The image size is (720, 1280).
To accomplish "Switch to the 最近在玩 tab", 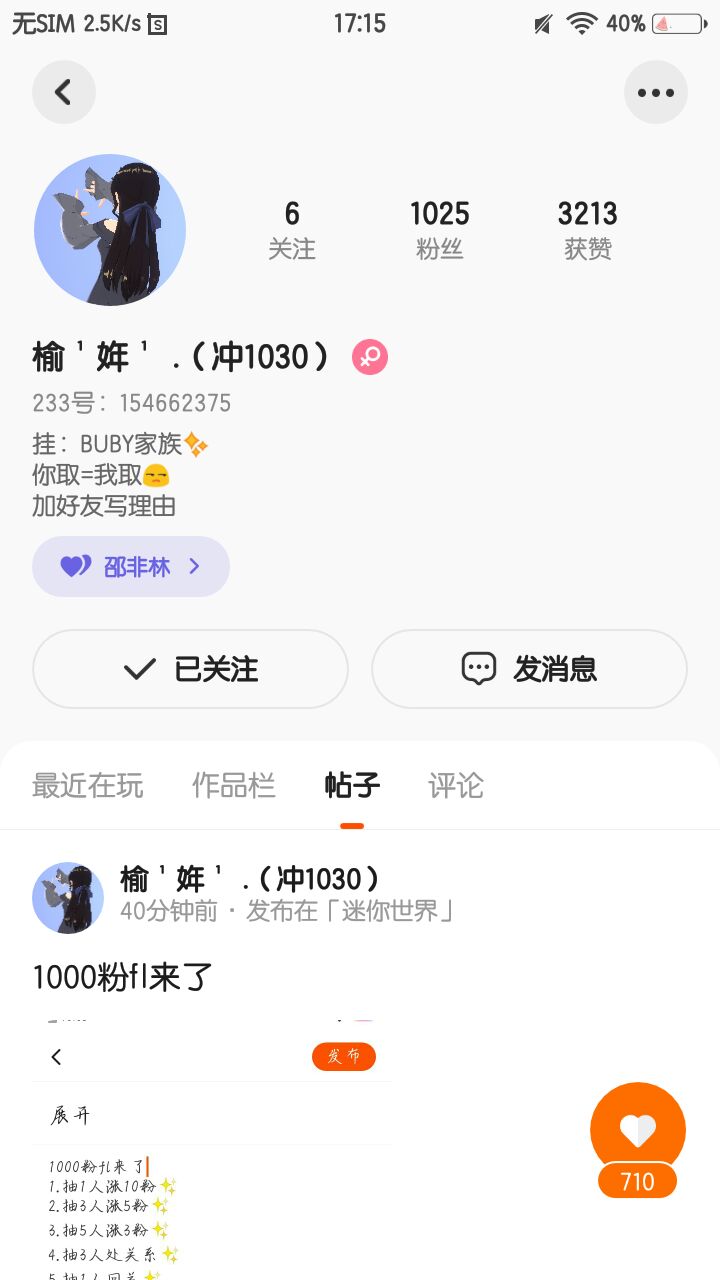I will pos(88,786).
